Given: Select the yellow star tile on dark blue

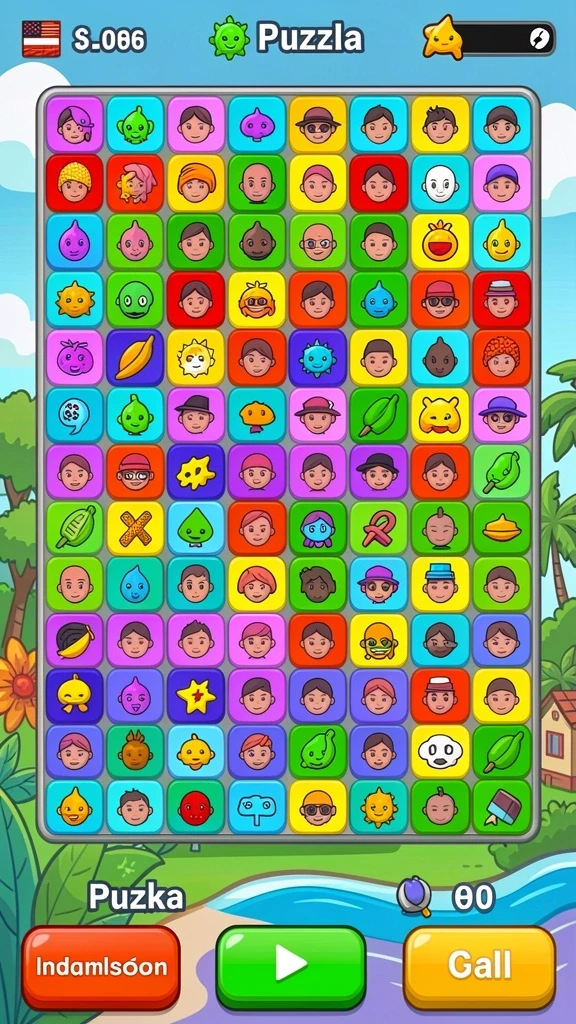Looking at the screenshot, I should tap(196, 696).
